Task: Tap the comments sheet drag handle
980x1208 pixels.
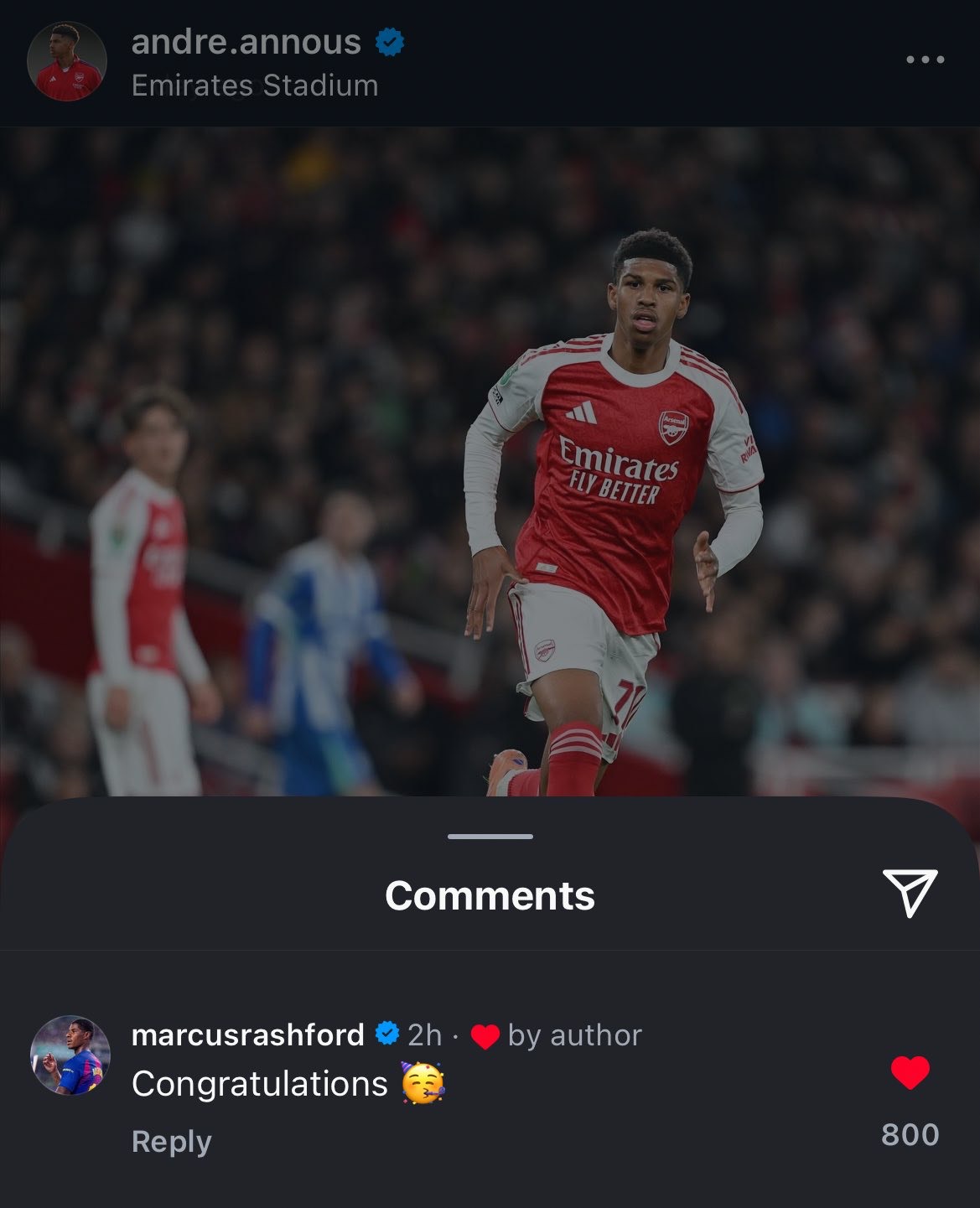Action: (x=490, y=837)
